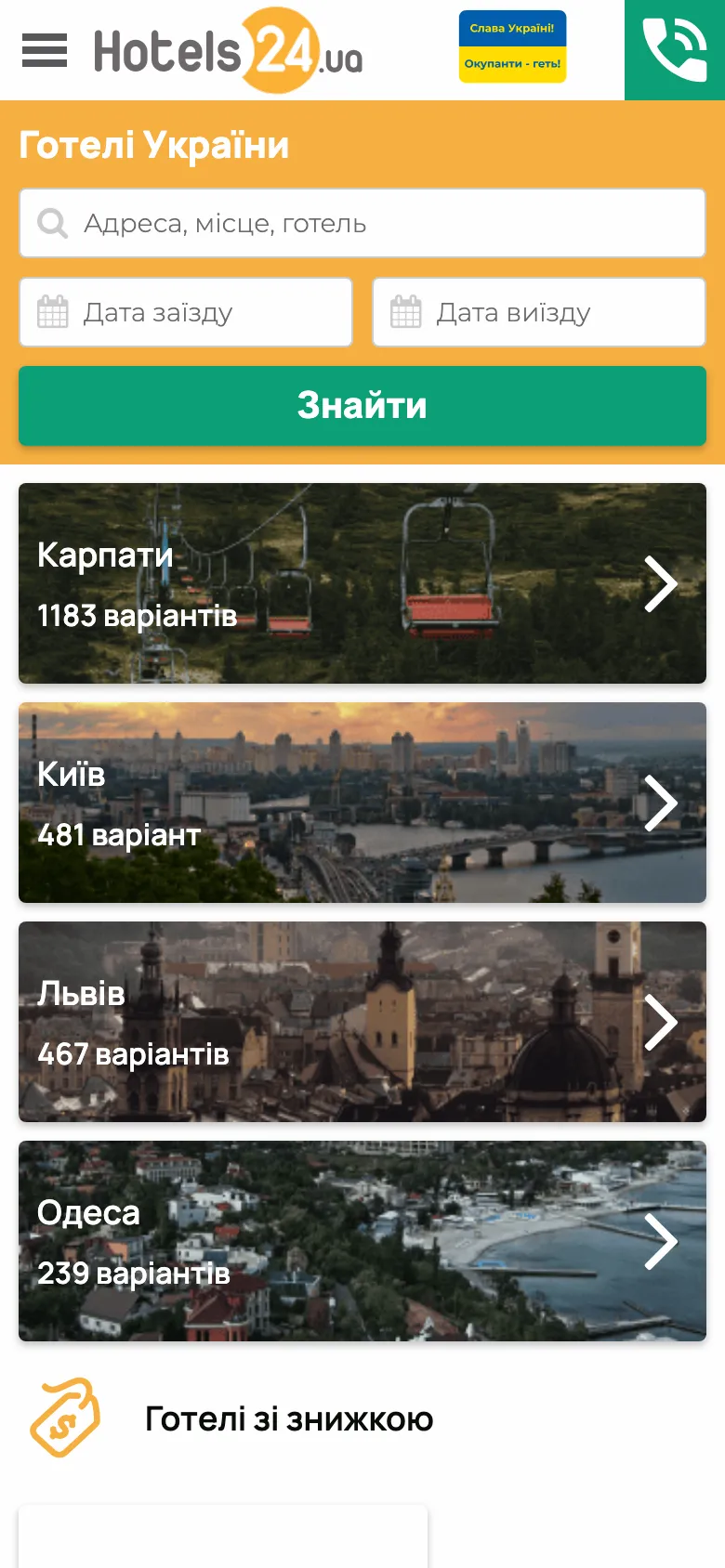The height and width of the screenshot is (1568, 725).
Task: Open the Одеса hotels card
Action: [x=362, y=1241]
